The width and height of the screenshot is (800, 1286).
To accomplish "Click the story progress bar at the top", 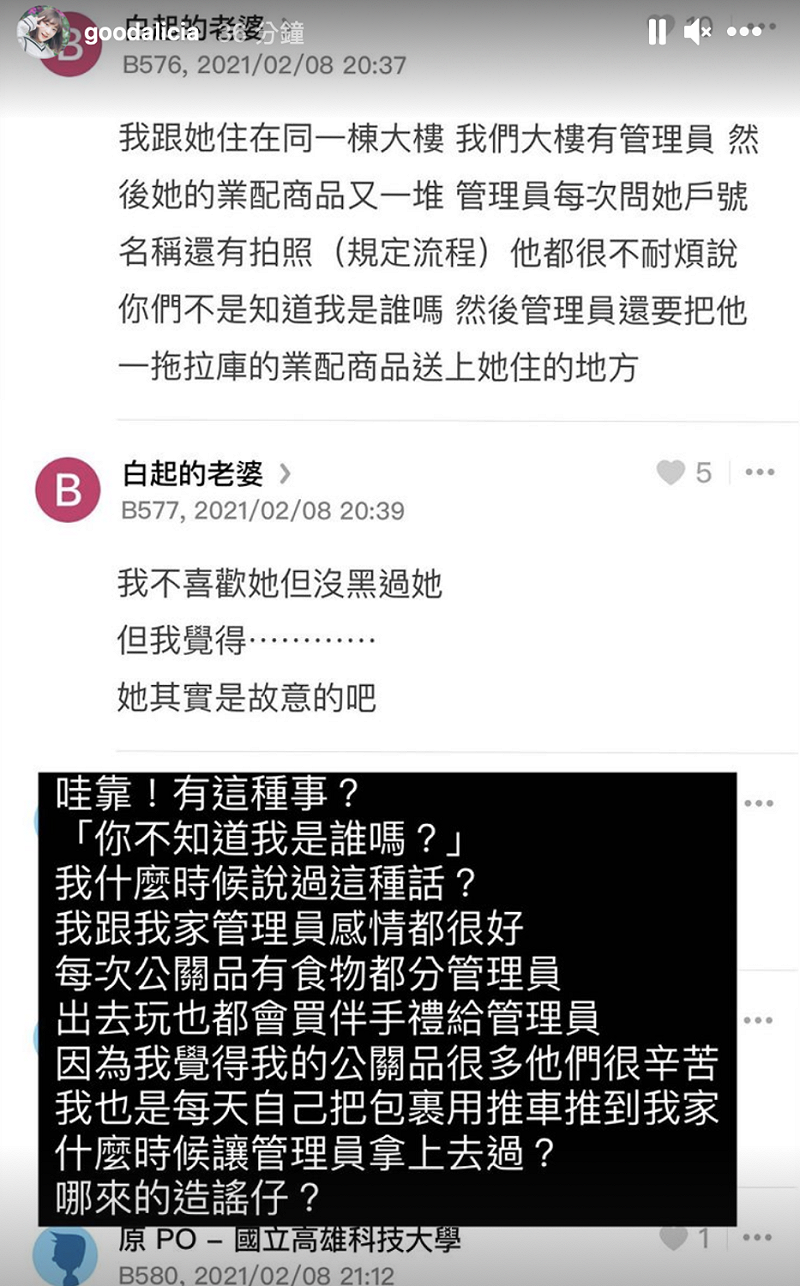I will (400, 5).
